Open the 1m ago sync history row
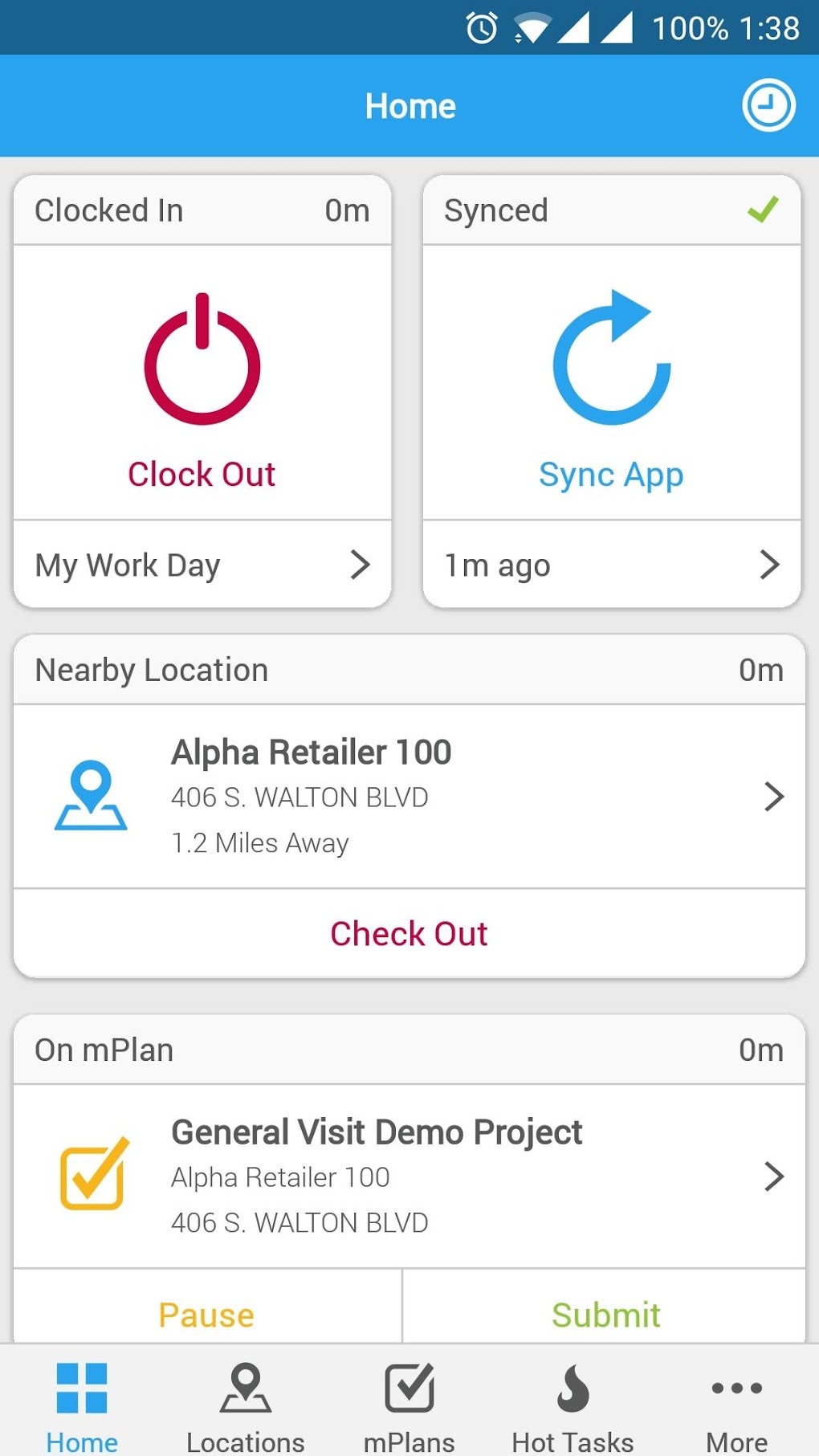 [x=611, y=565]
